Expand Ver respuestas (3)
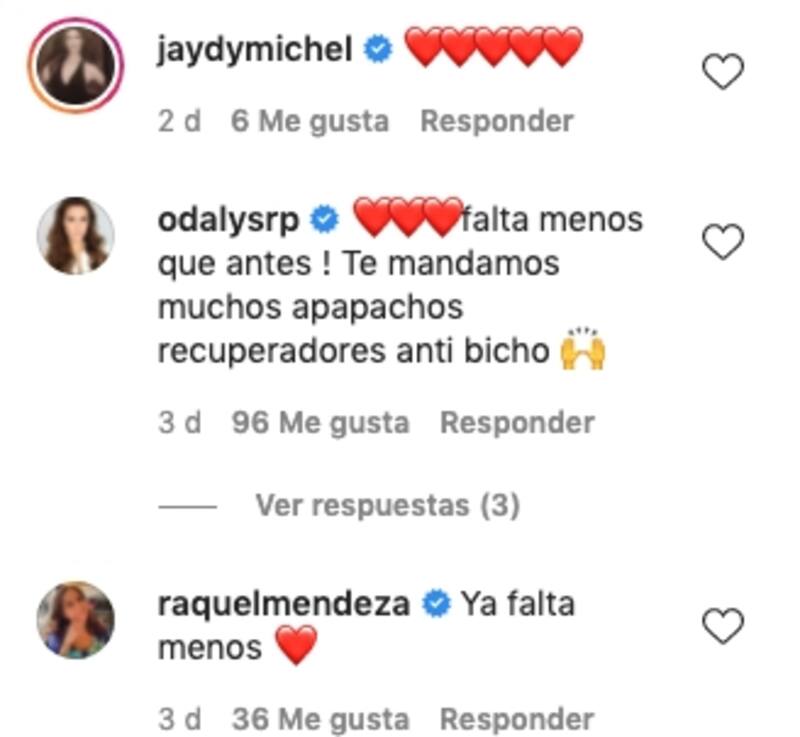The width and height of the screenshot is (800, 737). tap(387, 506)
